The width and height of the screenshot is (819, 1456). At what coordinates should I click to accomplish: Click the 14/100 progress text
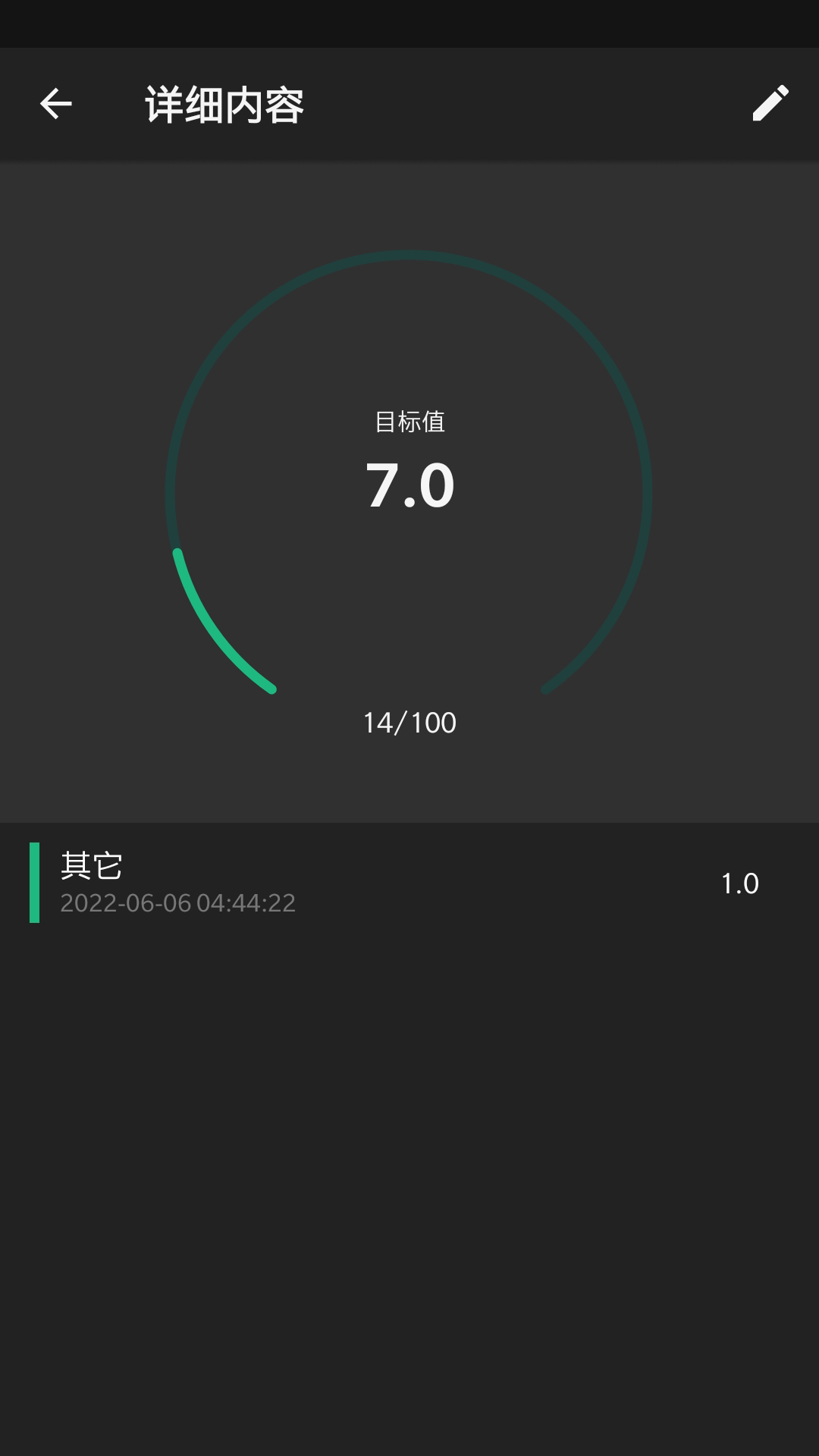tap(409, 723)
